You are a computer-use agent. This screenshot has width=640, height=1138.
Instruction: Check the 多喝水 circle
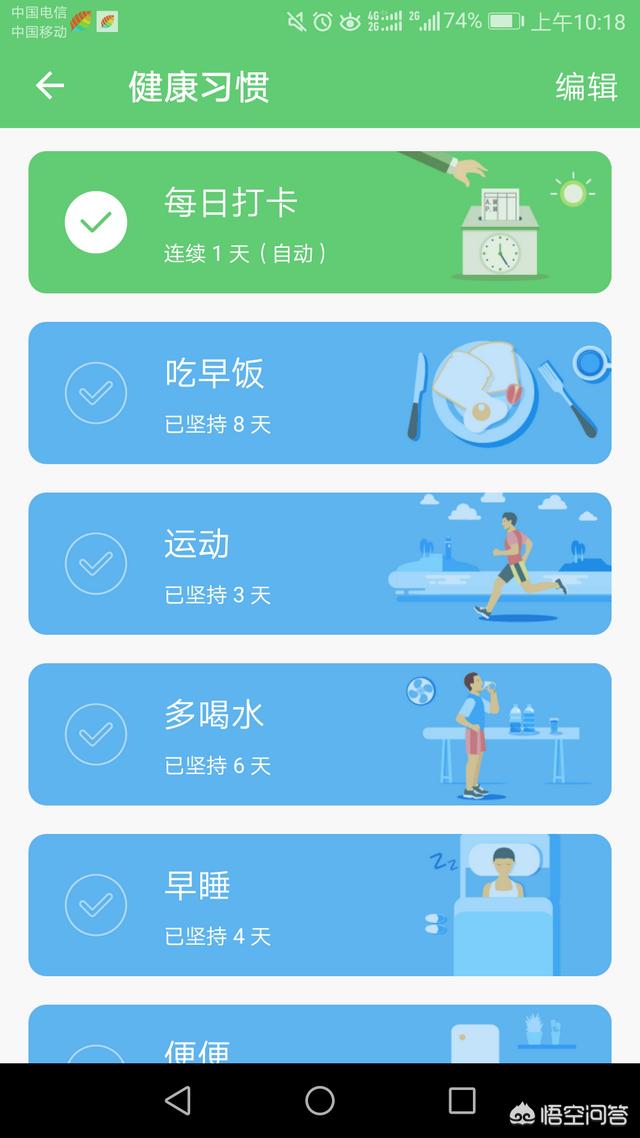(96, 734)
